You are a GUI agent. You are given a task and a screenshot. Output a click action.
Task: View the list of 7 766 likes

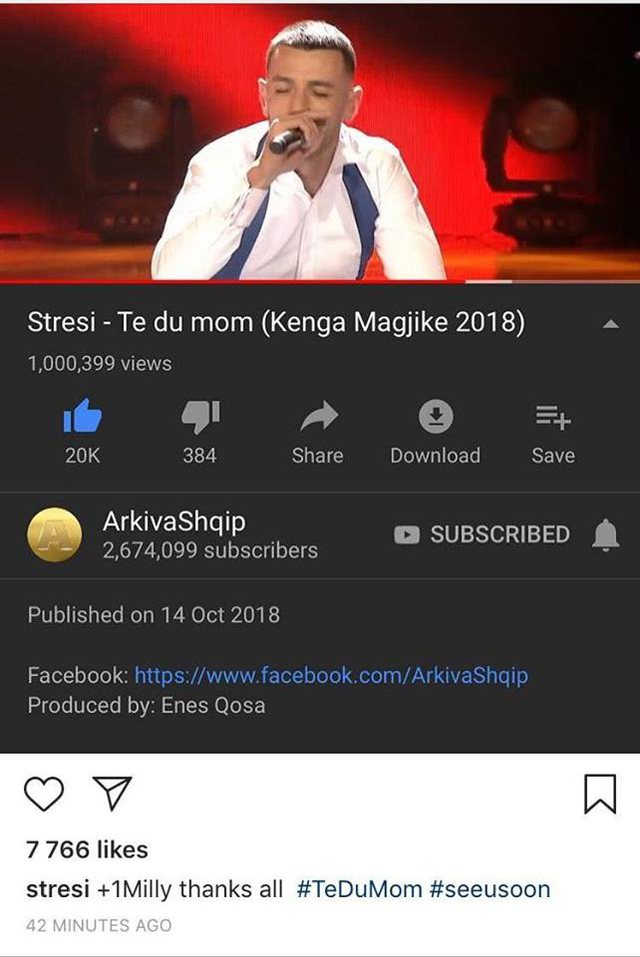point(87,849)
